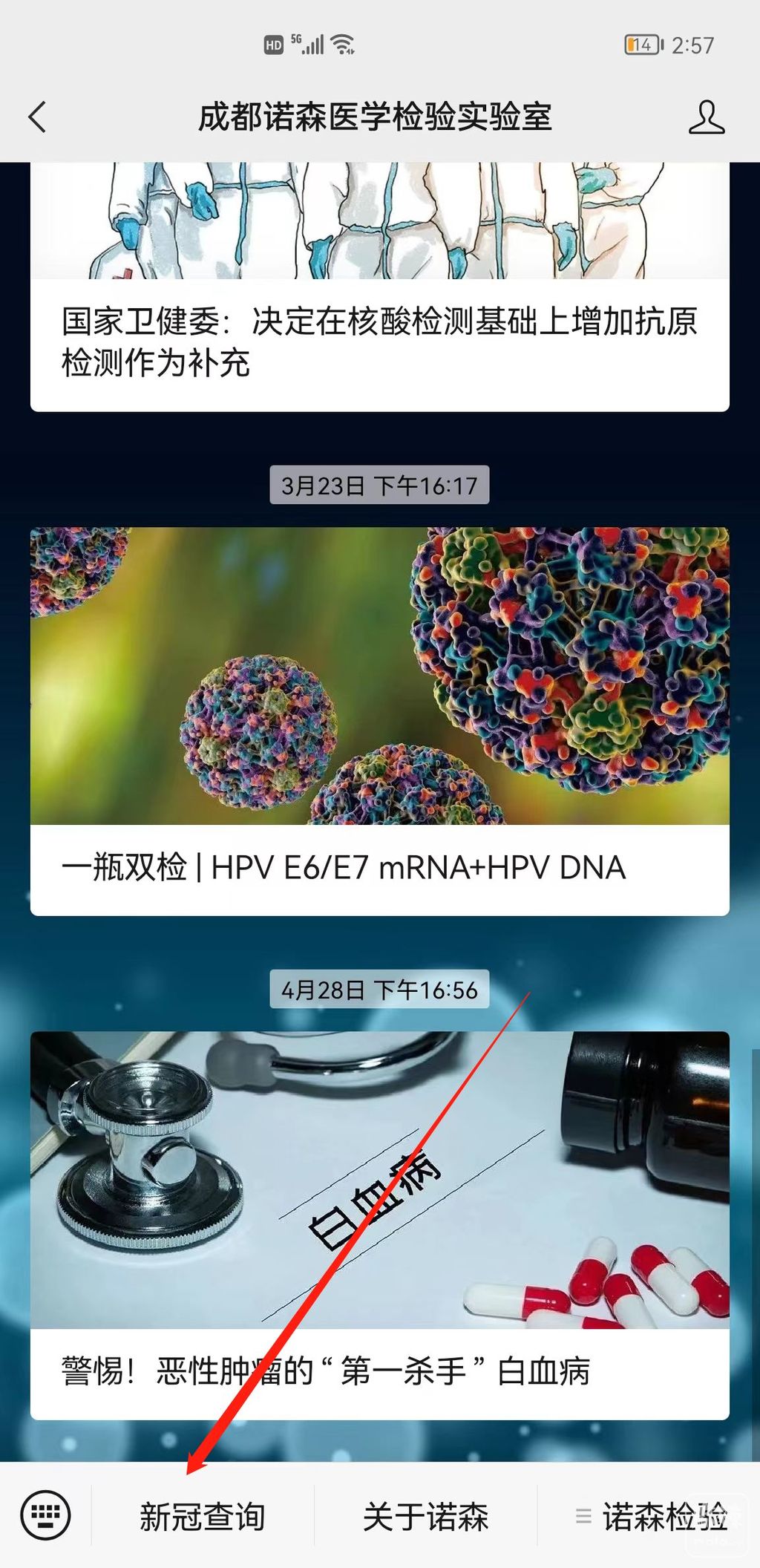The image size is (760, 1568).
Task: Expand the 诺森检验 menu
Action: pyautogui.click(x=651, y=1516)
